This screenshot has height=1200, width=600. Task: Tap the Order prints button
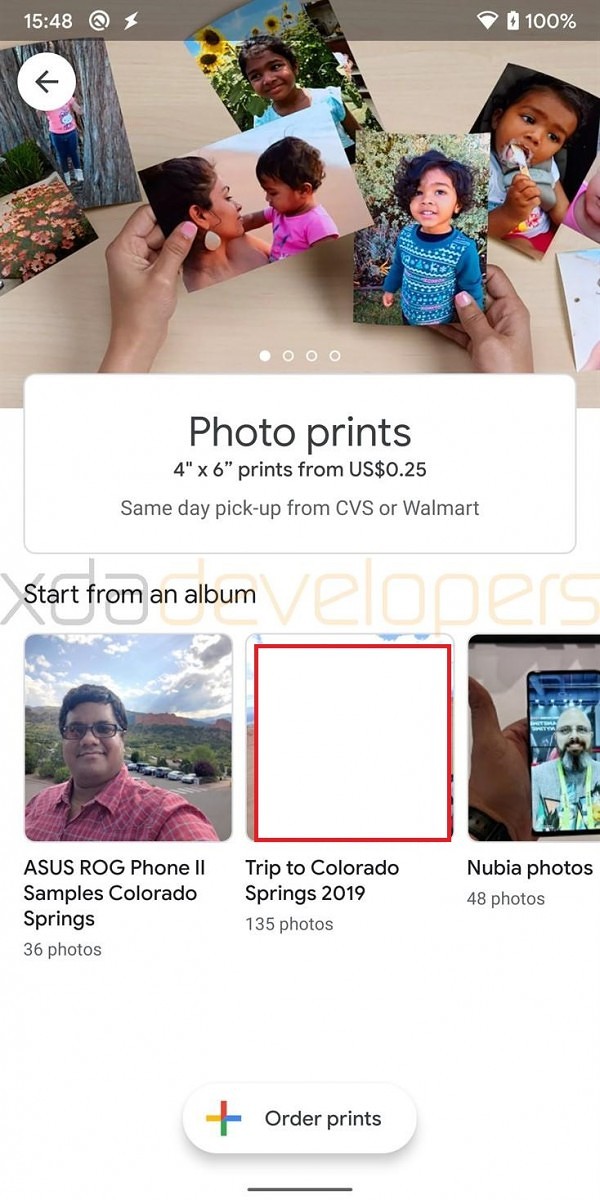pyautogui.click(x=299, y=1119)
